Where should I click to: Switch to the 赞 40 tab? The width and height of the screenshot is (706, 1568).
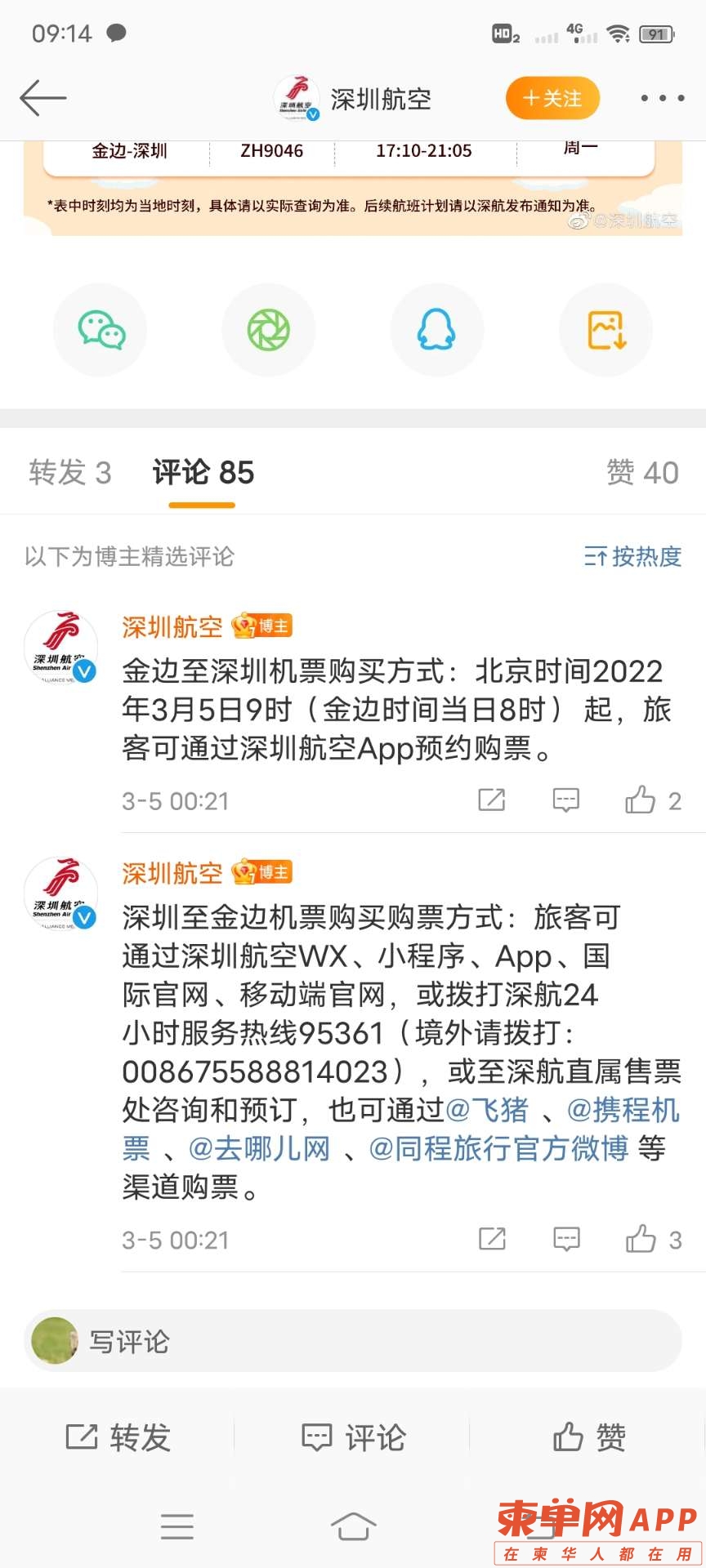(642, 473)
